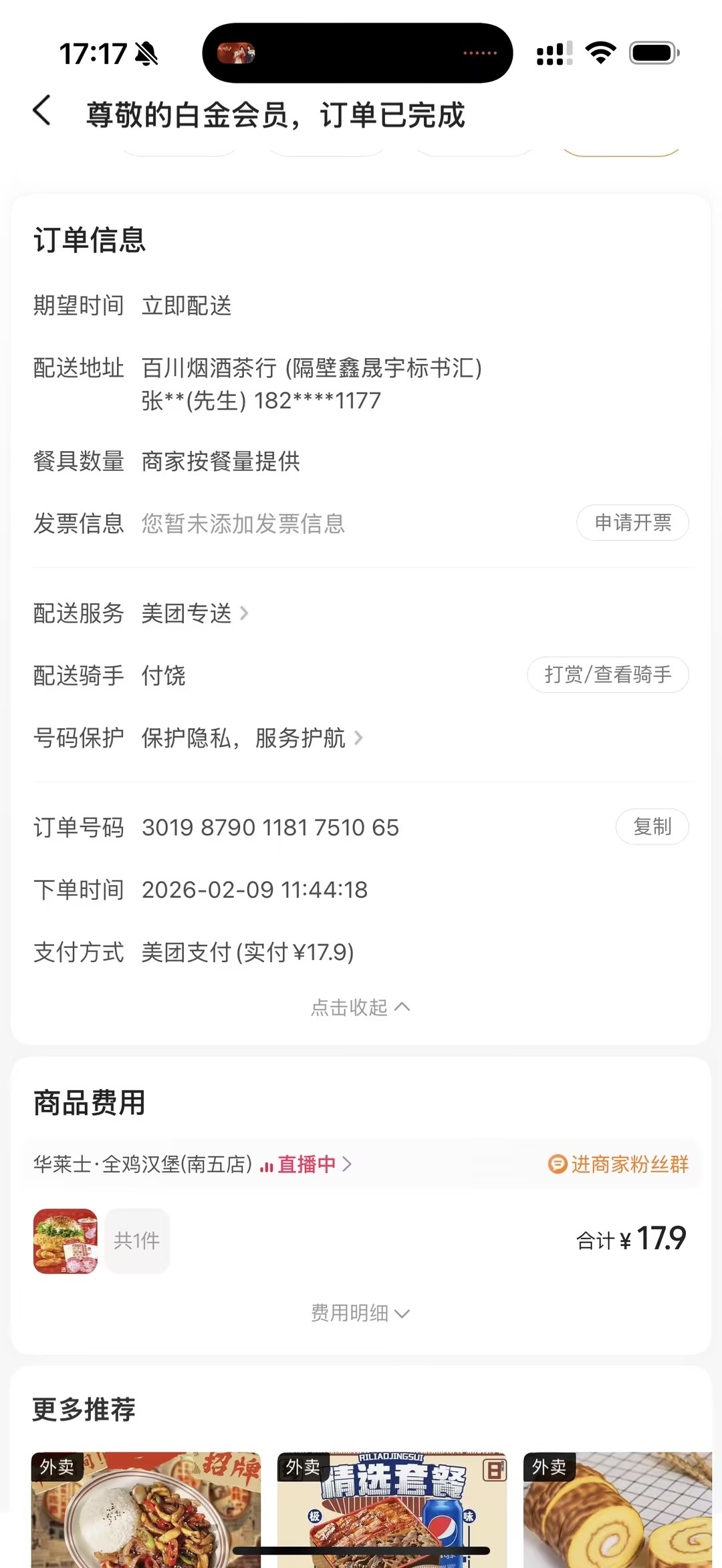Screen dimensions: 722x1568
Task: Copy the order number with 复制
Action: pyautogui.click(x=652, y=826)
